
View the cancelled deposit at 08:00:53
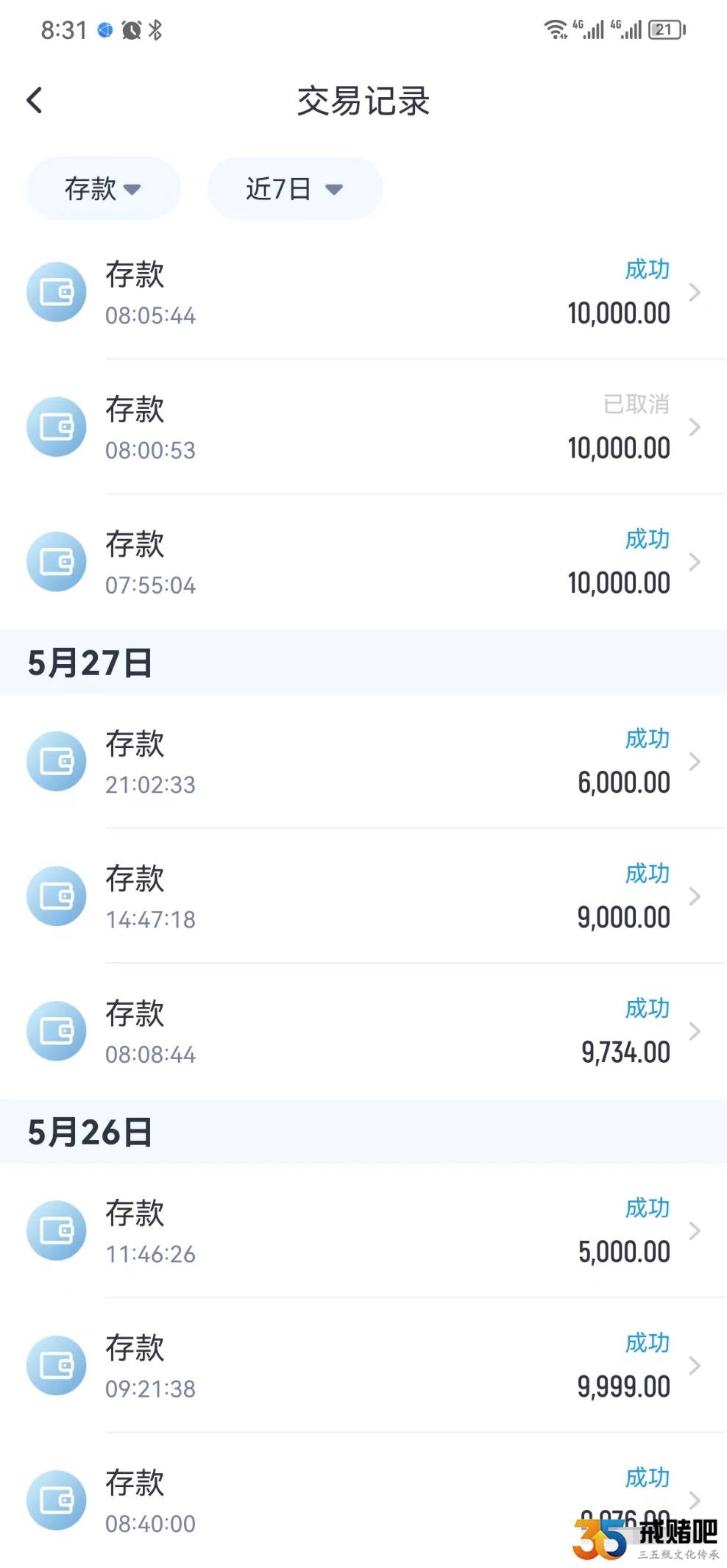click(x=363, y=427)
